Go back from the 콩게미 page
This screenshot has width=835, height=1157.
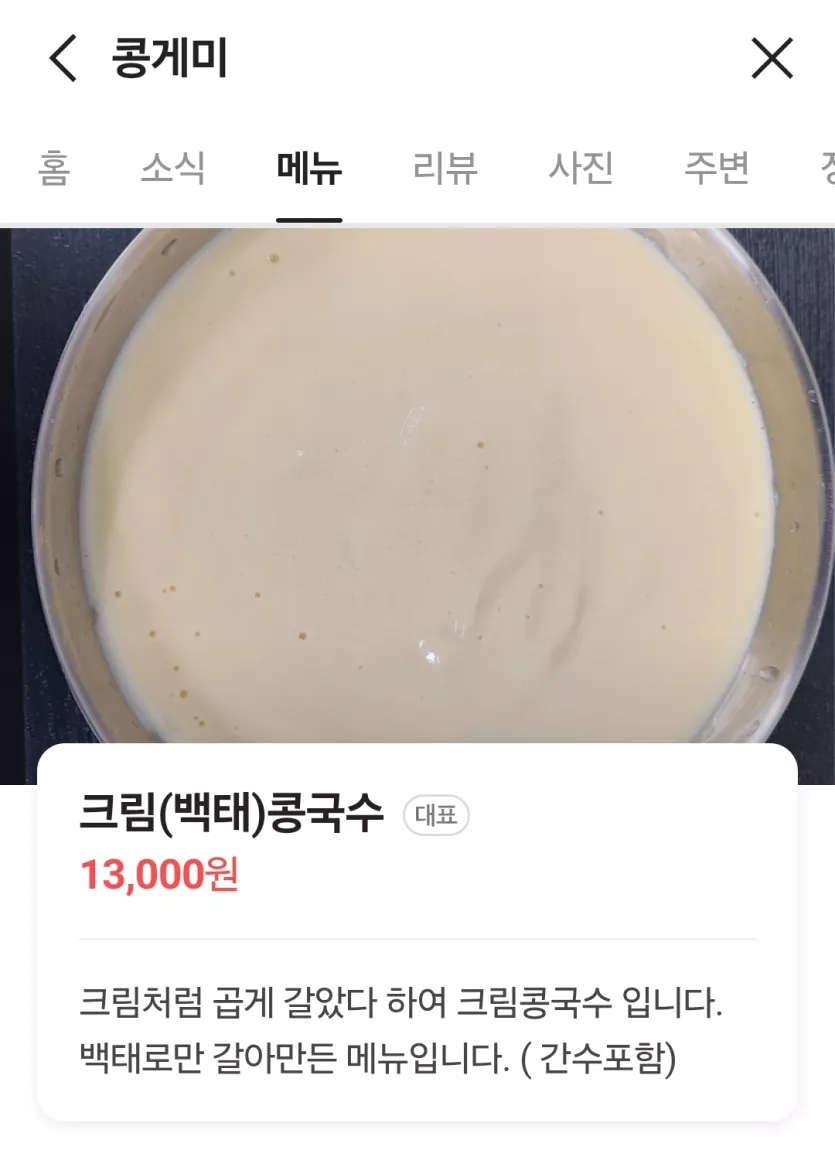tap(62, 60)
